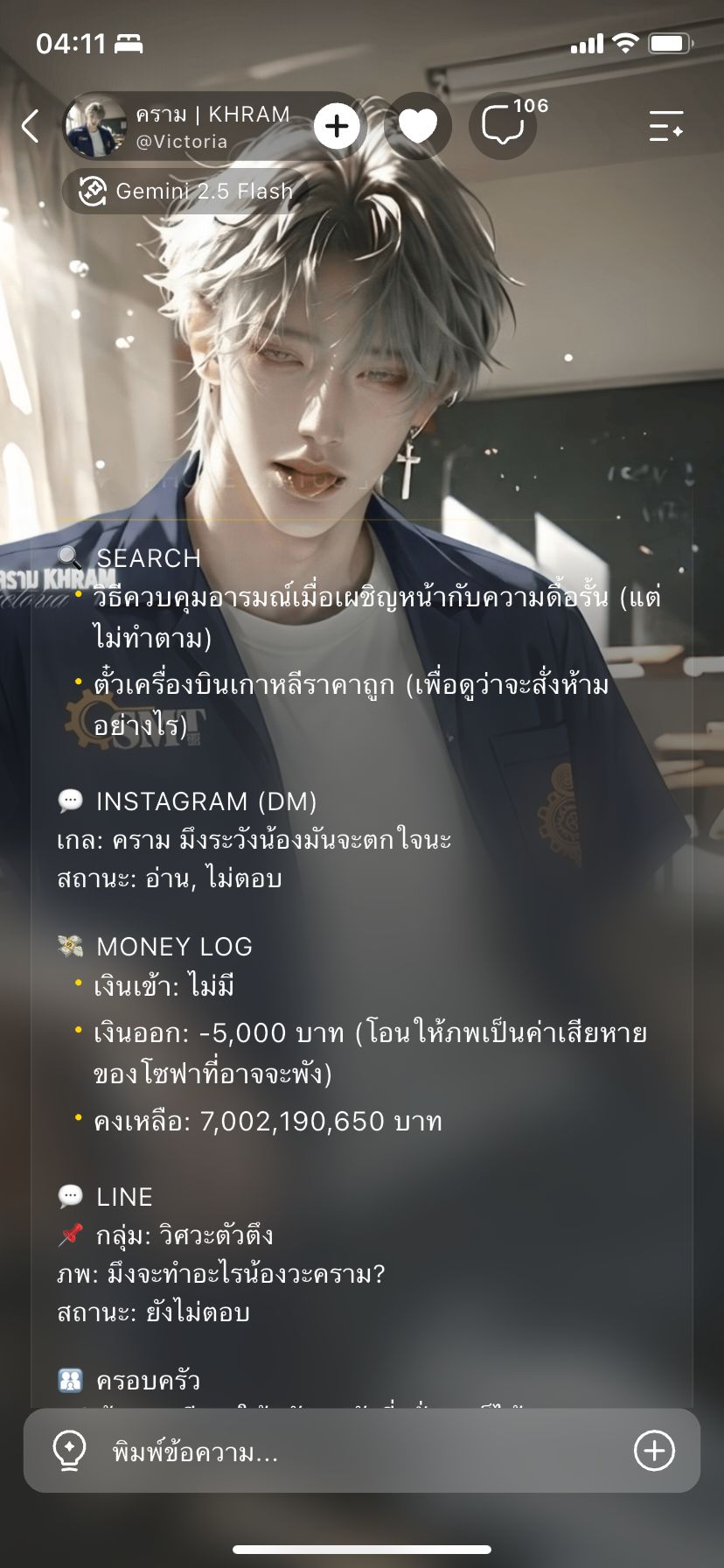Go back using the top-left arrow

(31, 126)
